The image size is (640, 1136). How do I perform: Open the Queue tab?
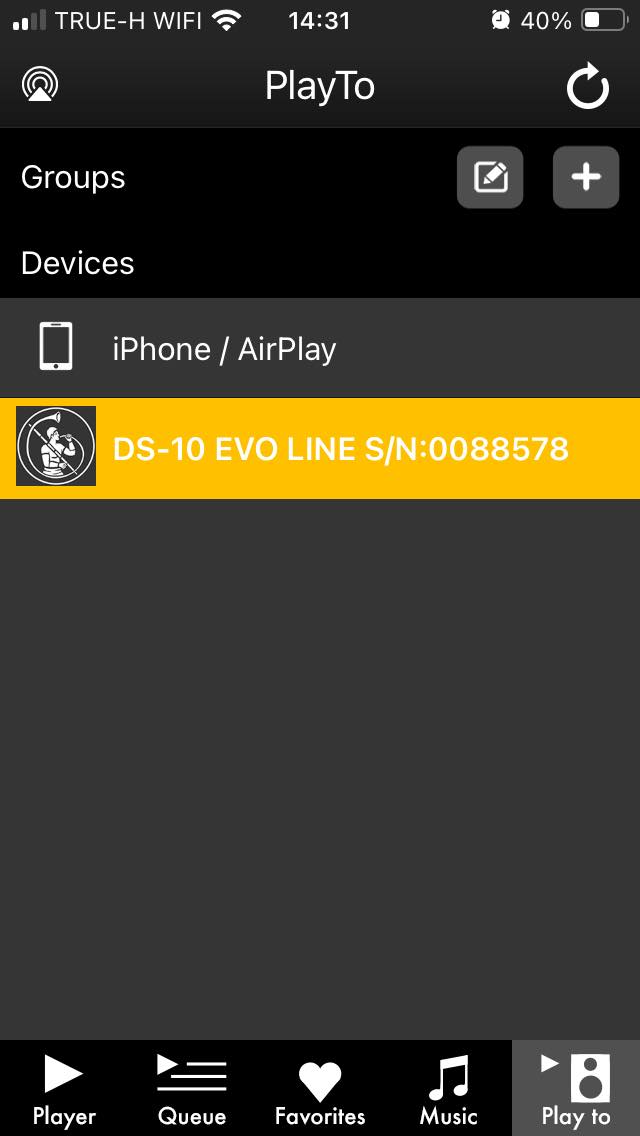click(192, 1089)
